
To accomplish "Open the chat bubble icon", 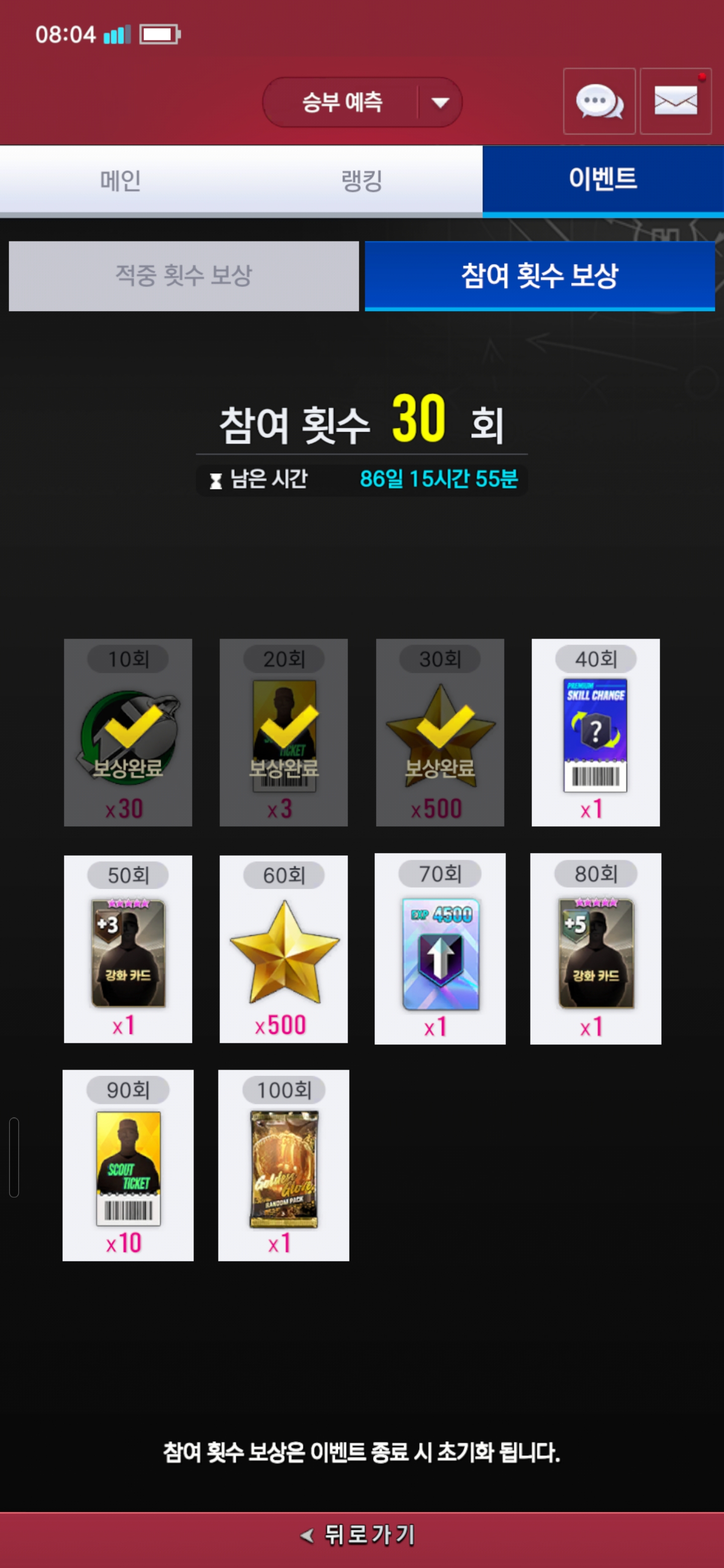I will coord(599,102).
